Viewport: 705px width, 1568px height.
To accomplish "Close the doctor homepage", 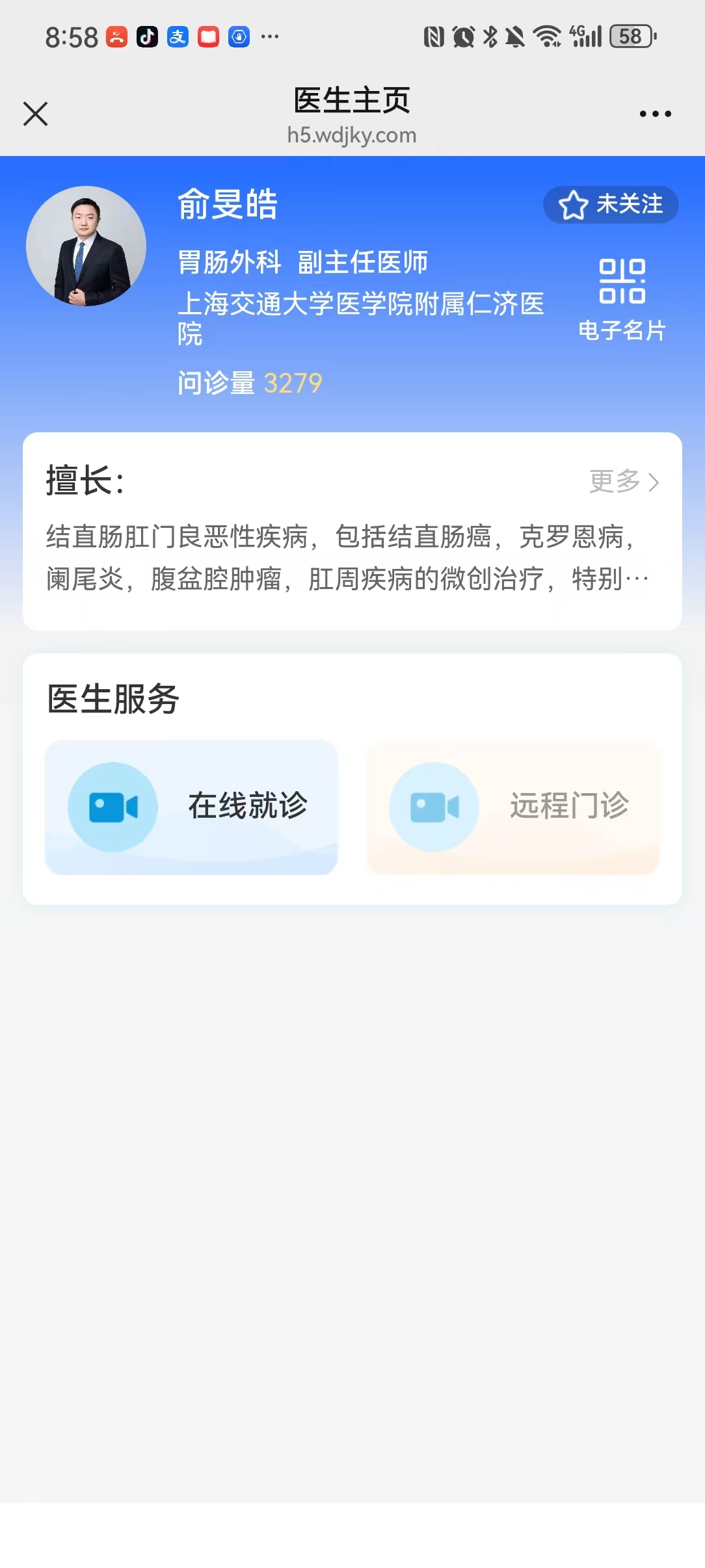I will [36, 114].
